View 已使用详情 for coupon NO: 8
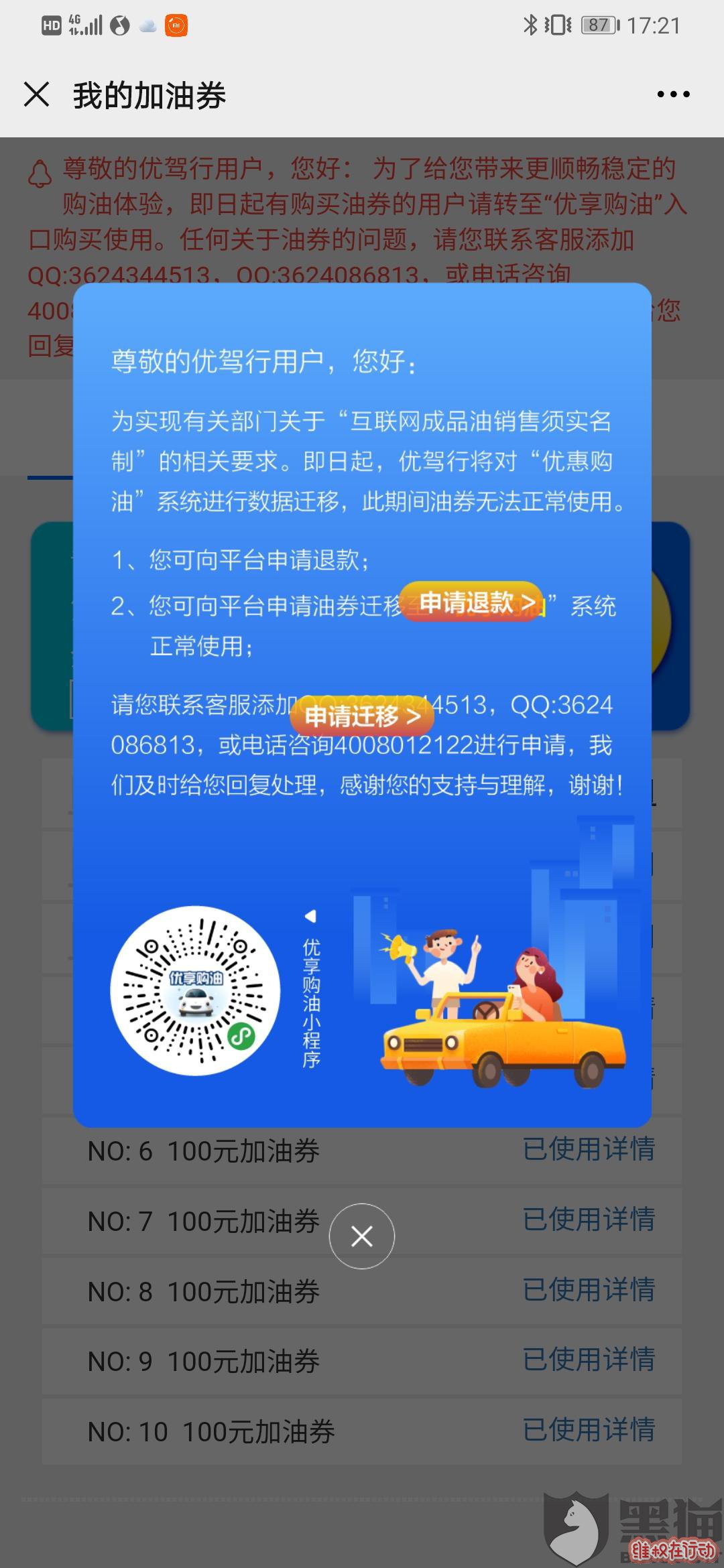This screenshot has width=724, height=1568. pyautogui.click(x=588, y=1289)
